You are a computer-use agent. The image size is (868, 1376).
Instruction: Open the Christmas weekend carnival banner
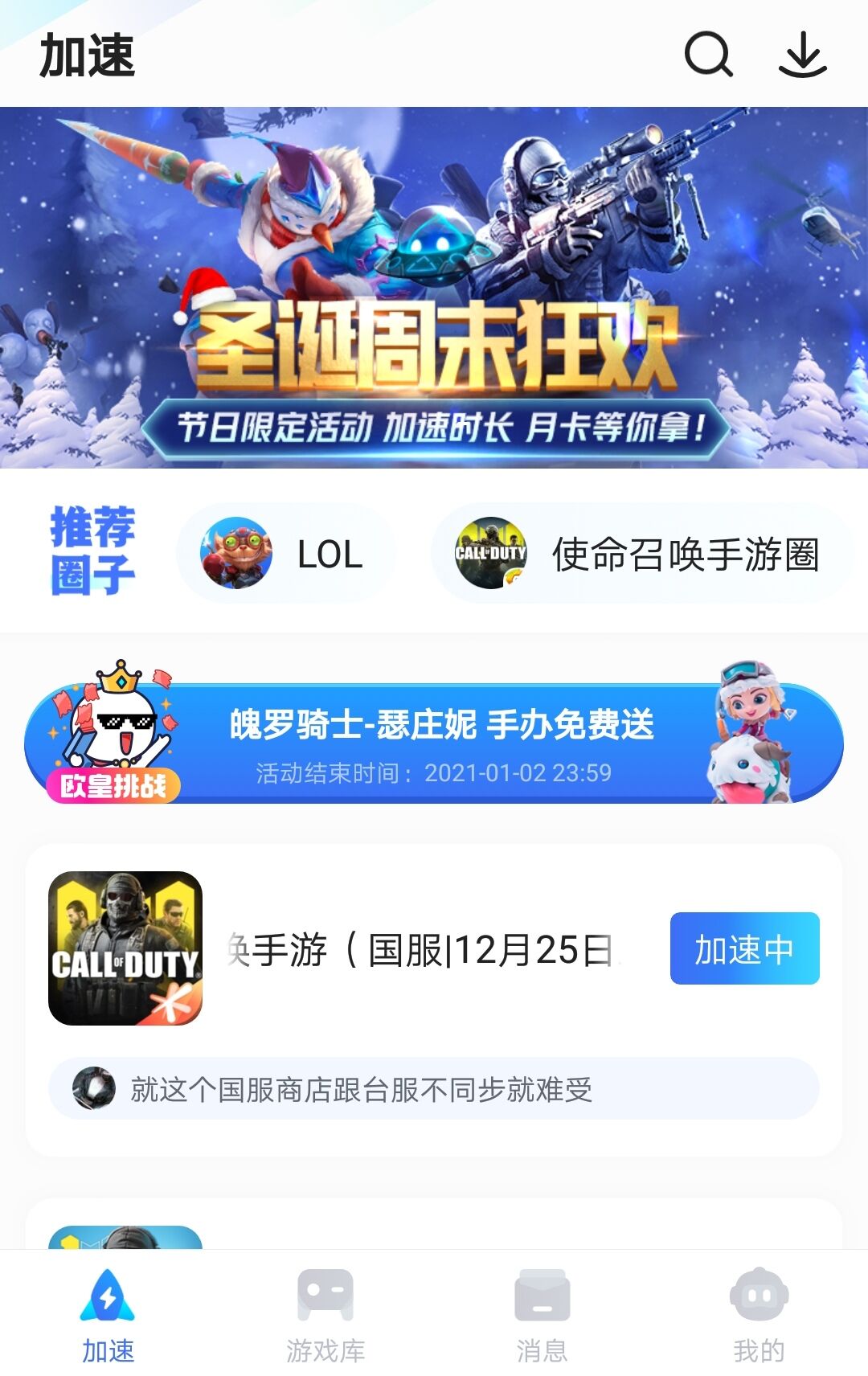434,287
